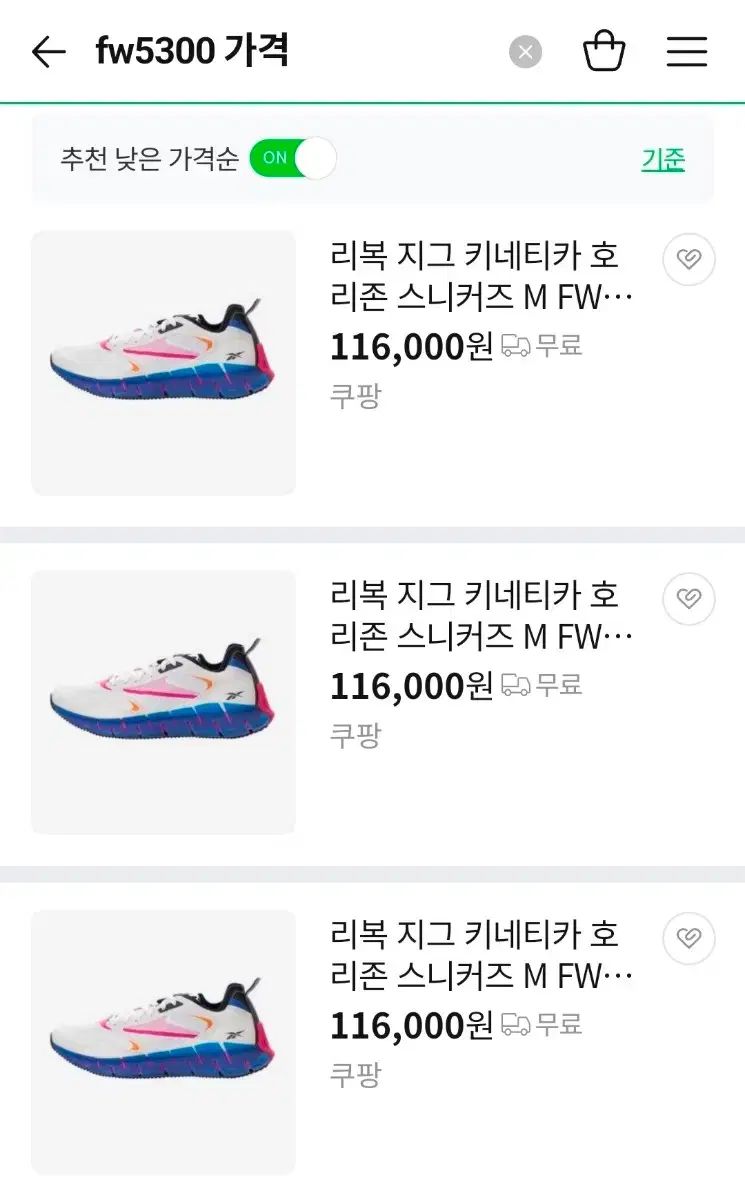This screenshot has height=1200, width=745.
Task: Turn off 추천 낮은 가격순 switch
Action: [x=292, y=158]
